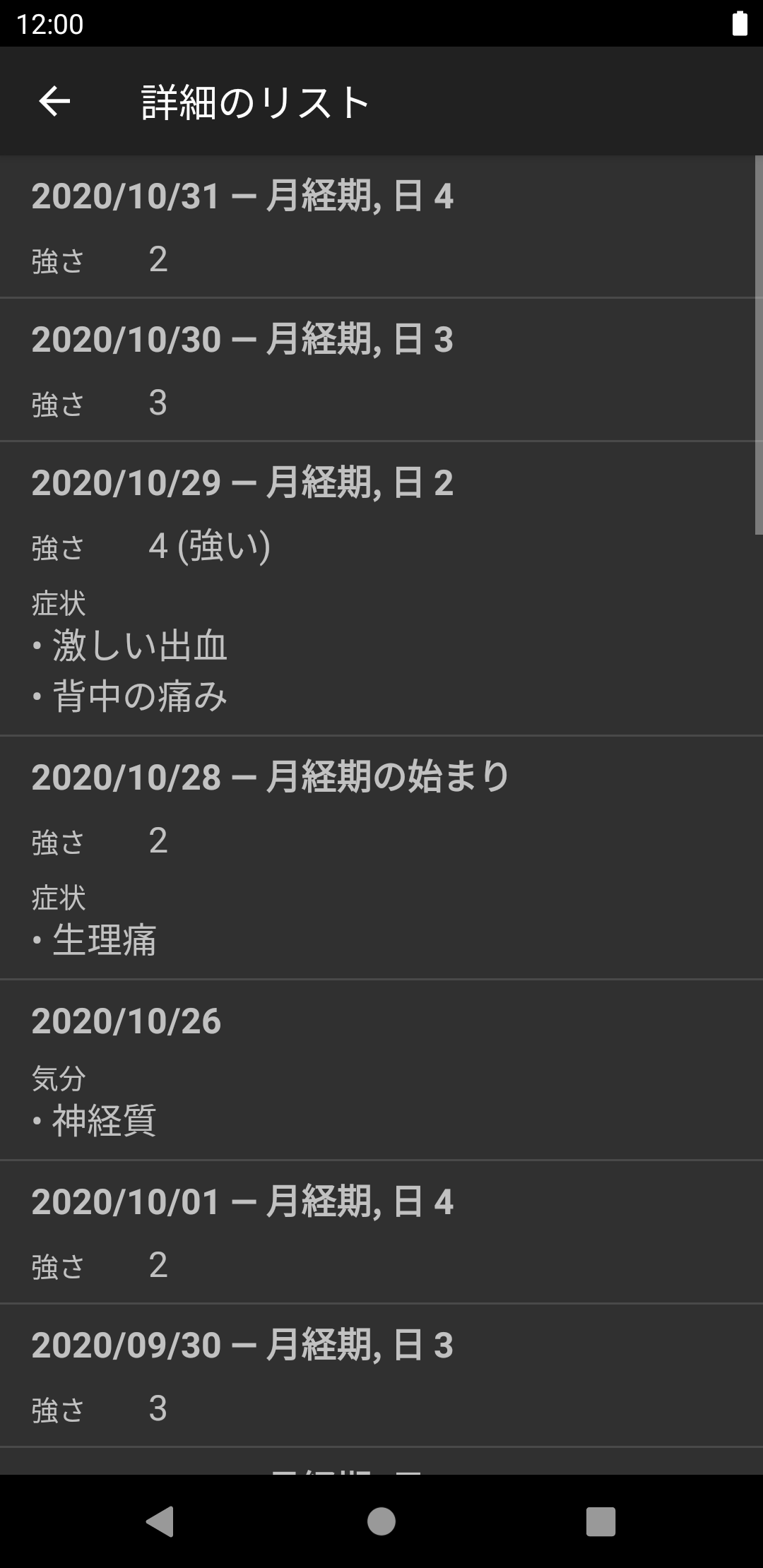Tap the system home button

[381, 1521]
